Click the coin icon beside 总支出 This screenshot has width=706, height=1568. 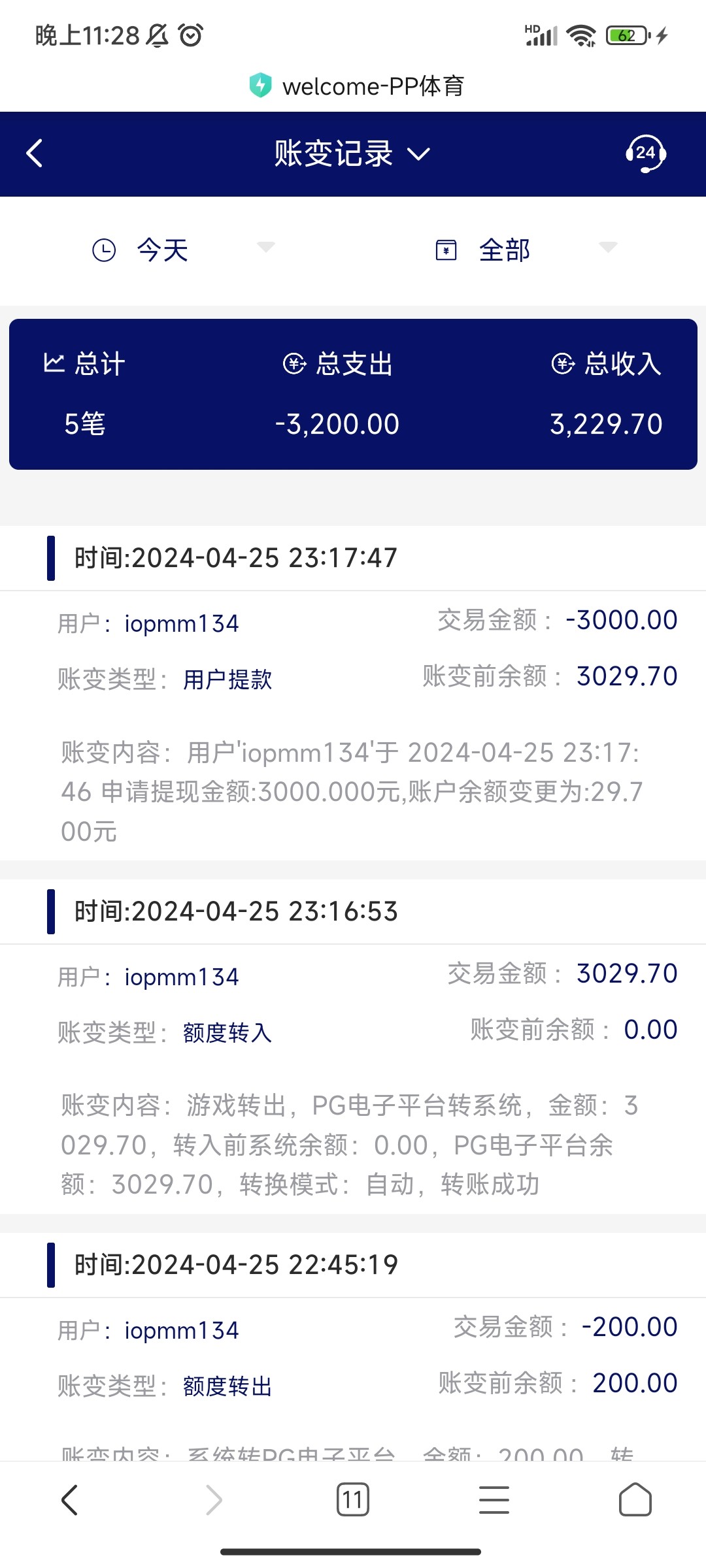[x=293, y=365]
